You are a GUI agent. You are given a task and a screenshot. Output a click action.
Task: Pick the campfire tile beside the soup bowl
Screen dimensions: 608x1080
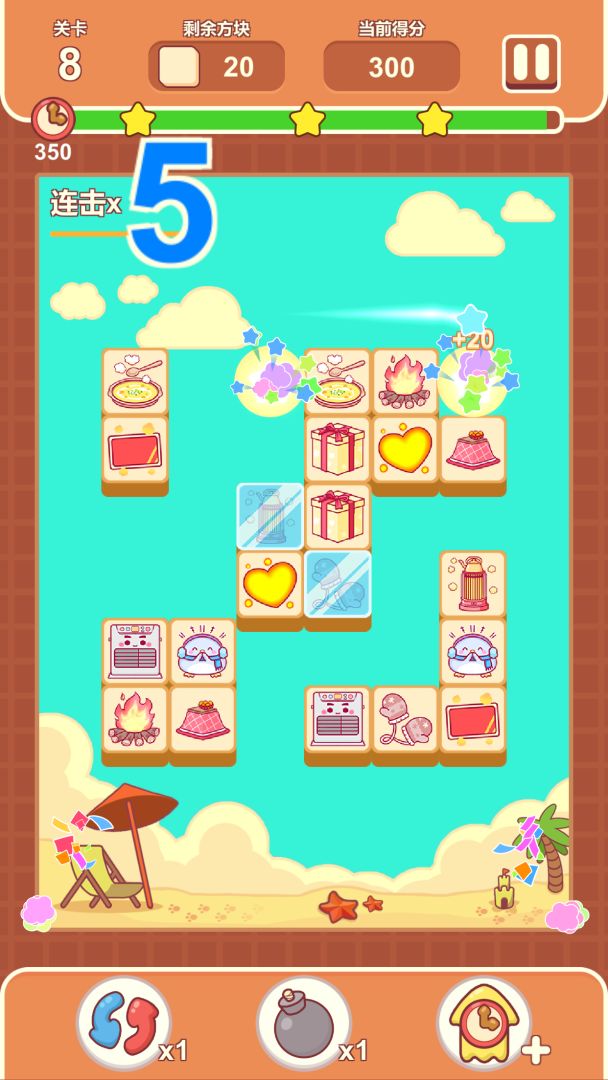pyautogui.click(x=405, y=381)
